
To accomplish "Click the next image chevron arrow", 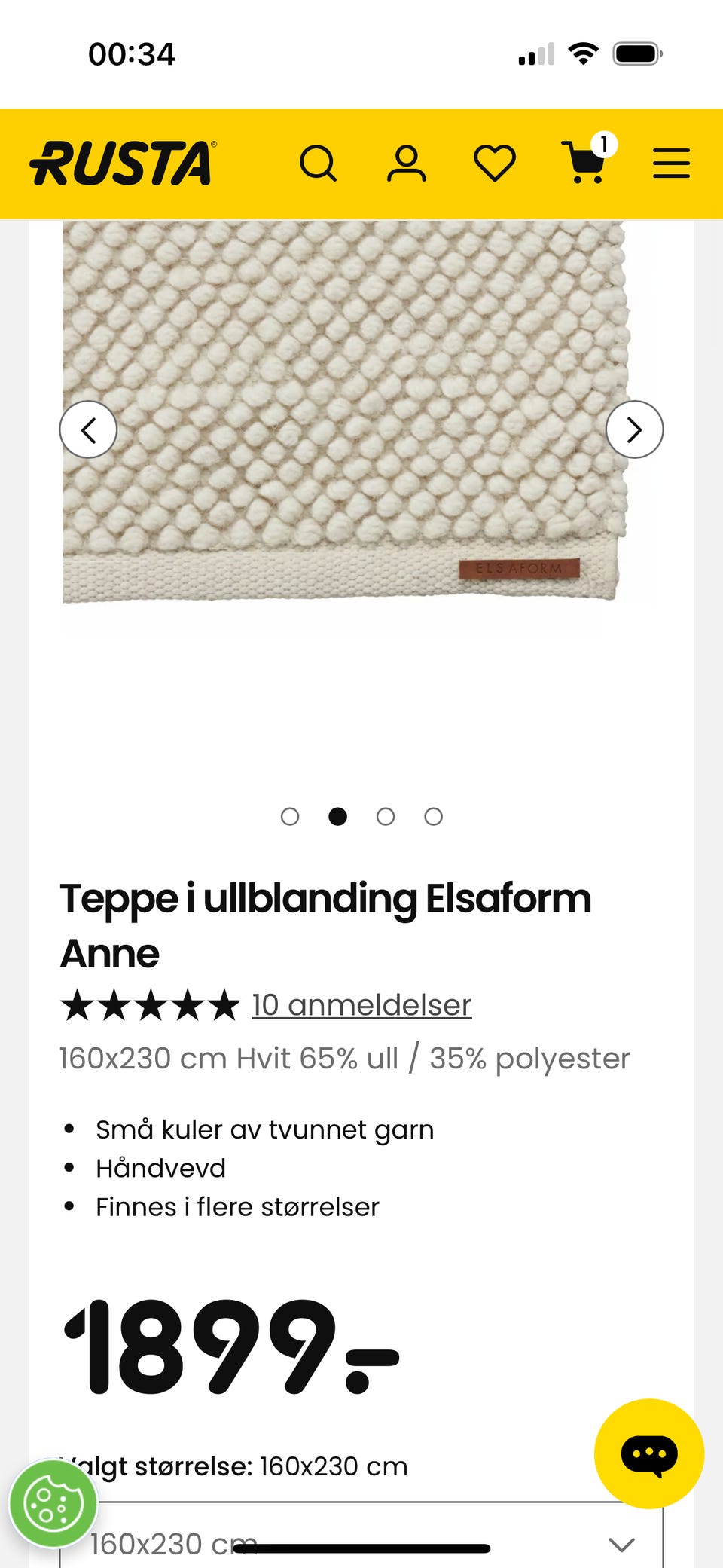I will (x=635, y=429).
